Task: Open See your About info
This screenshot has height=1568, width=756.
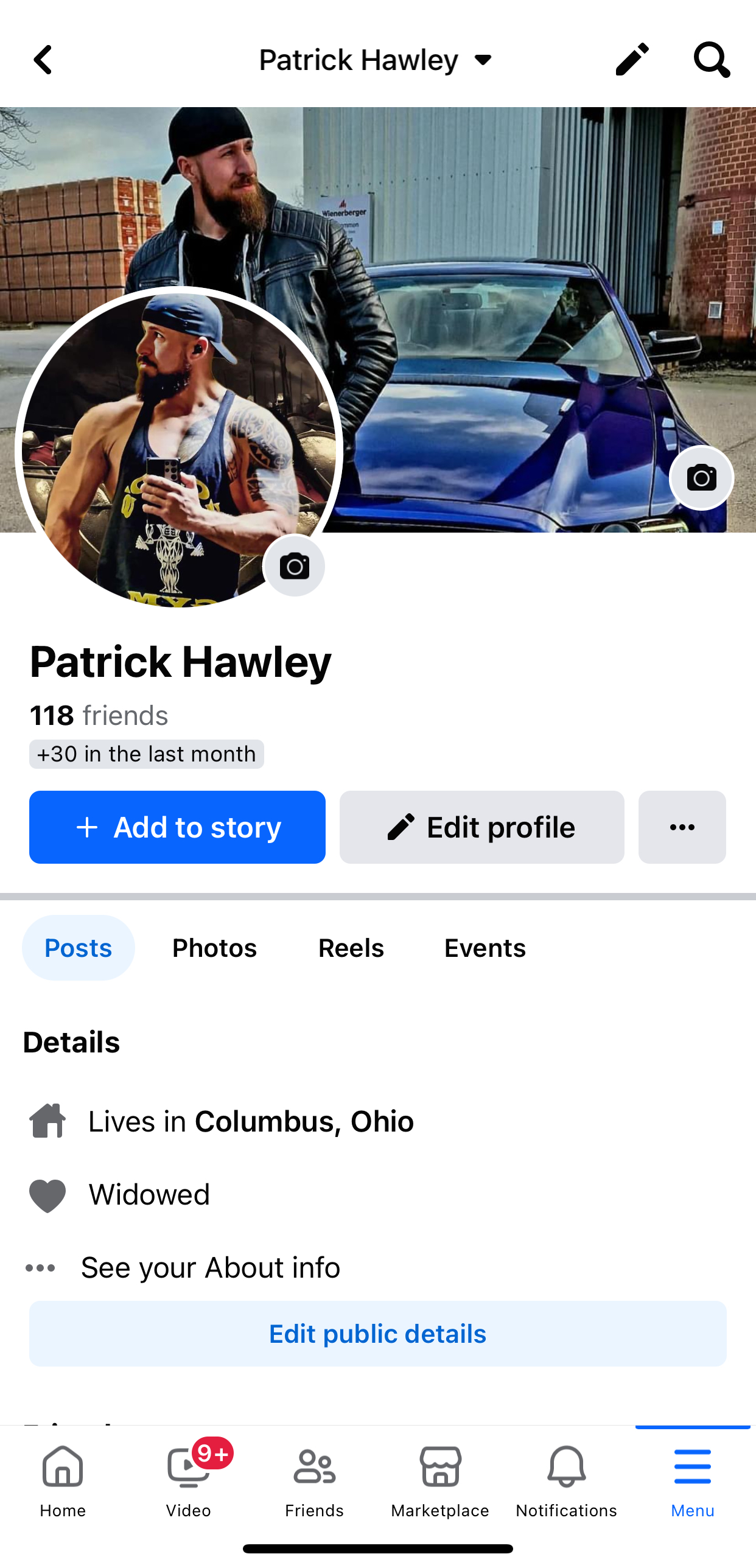Action: [210, 1267]
